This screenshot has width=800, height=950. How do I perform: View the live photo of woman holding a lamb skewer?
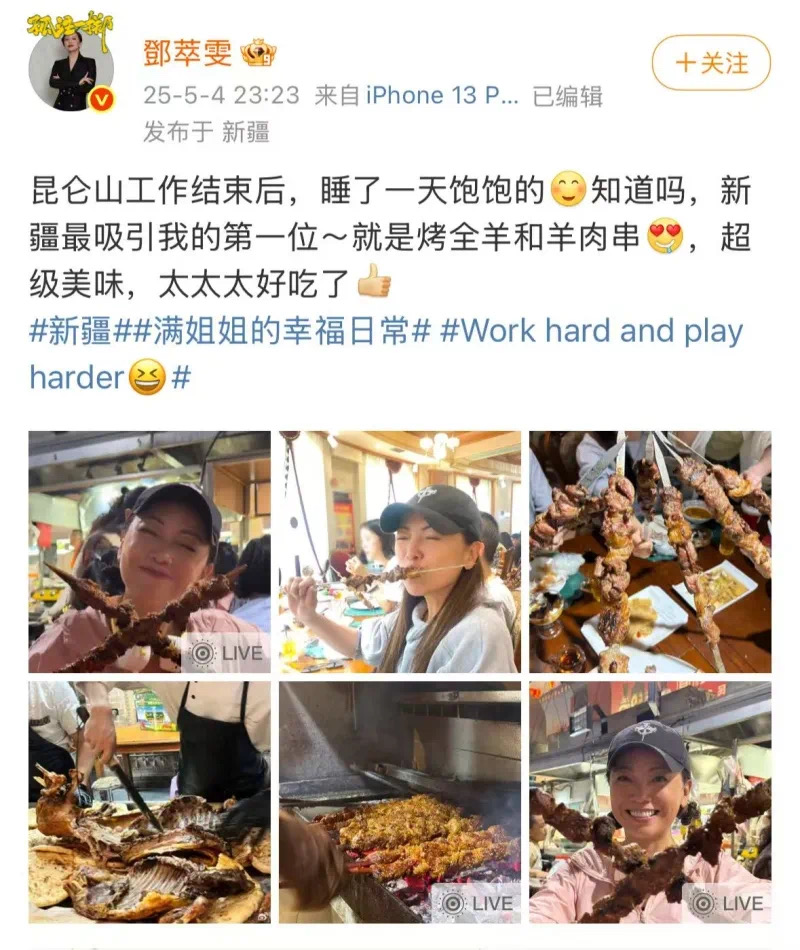pyautogui.click(x=149, y=551)
